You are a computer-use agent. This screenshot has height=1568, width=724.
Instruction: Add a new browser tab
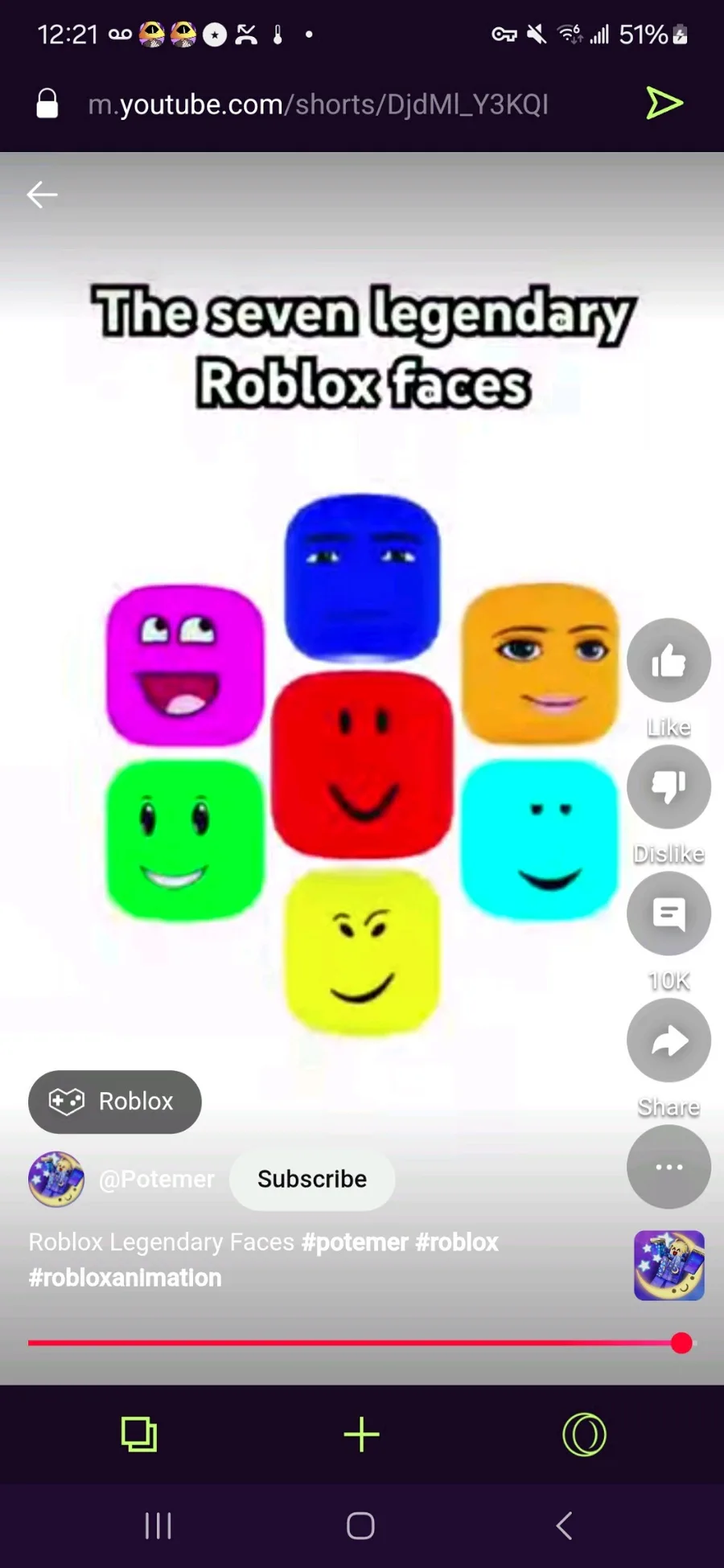point(361,1435)
